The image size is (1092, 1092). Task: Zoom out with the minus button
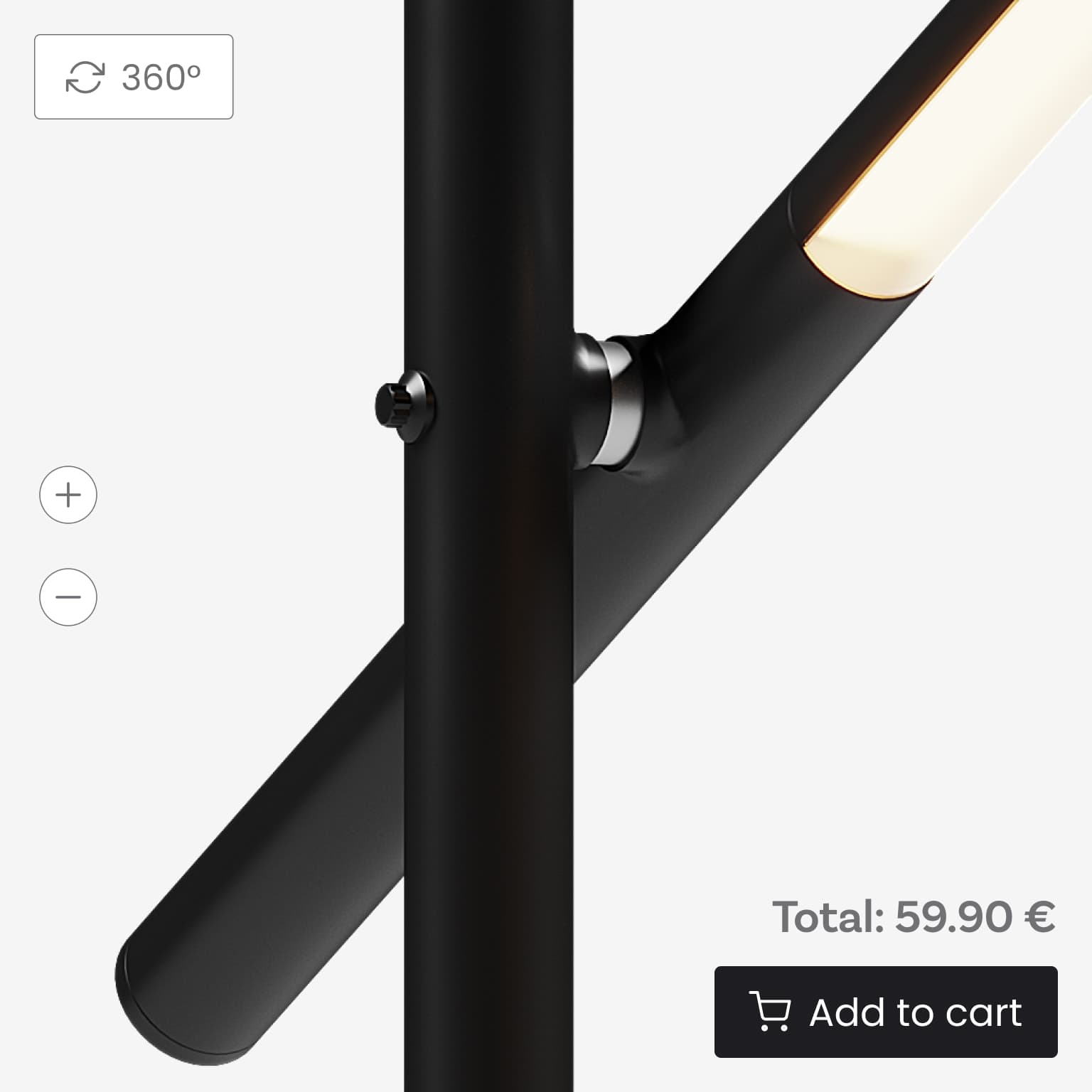click(68, 597)
